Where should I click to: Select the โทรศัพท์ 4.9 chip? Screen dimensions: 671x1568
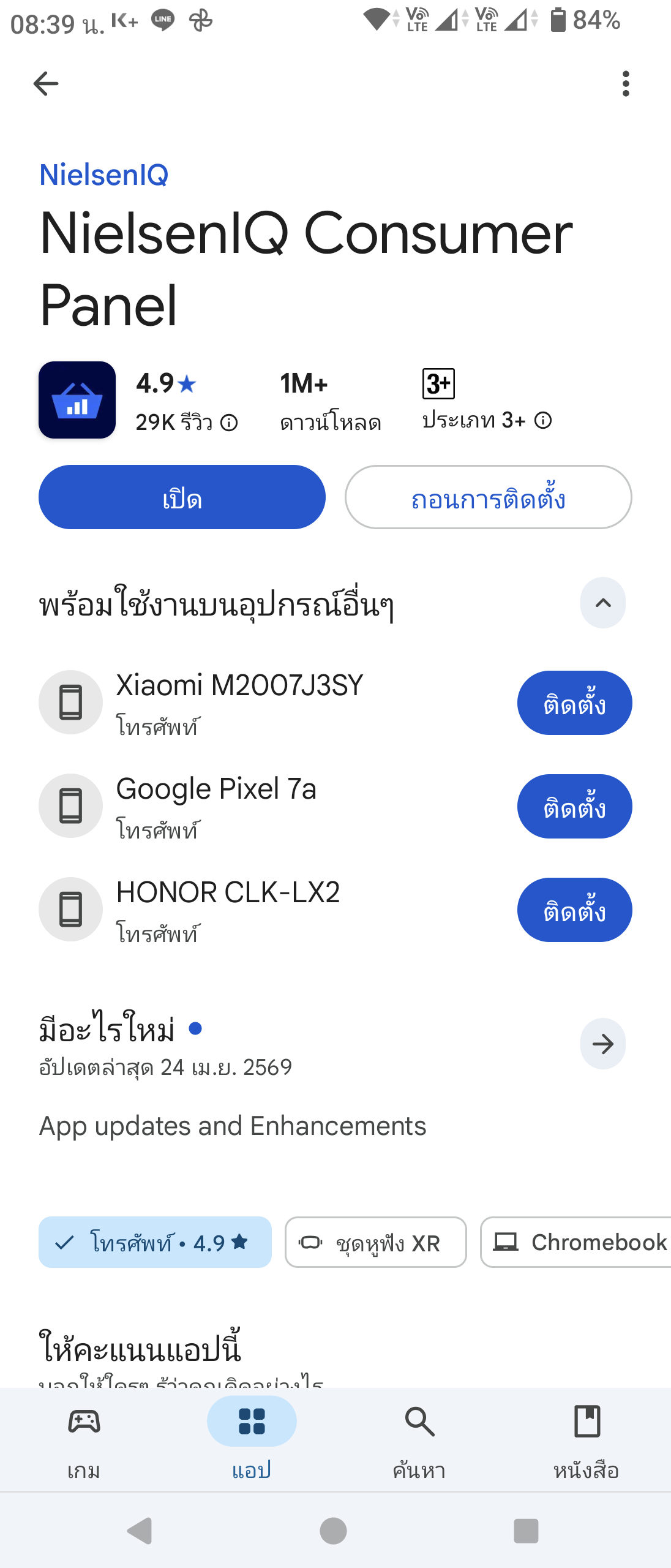pos(155,1242)
